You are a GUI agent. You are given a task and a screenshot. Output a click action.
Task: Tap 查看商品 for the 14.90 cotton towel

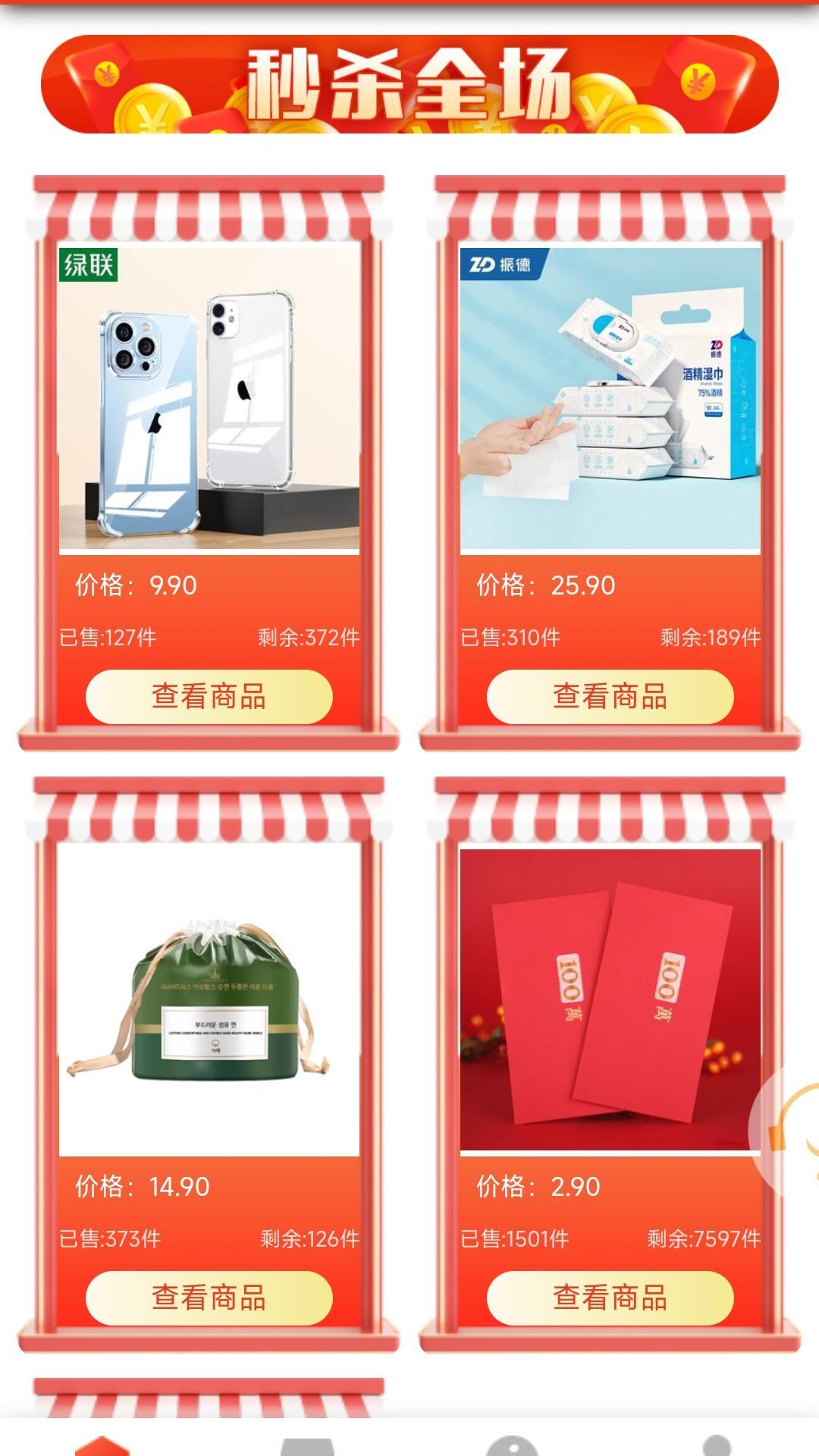209,1298
